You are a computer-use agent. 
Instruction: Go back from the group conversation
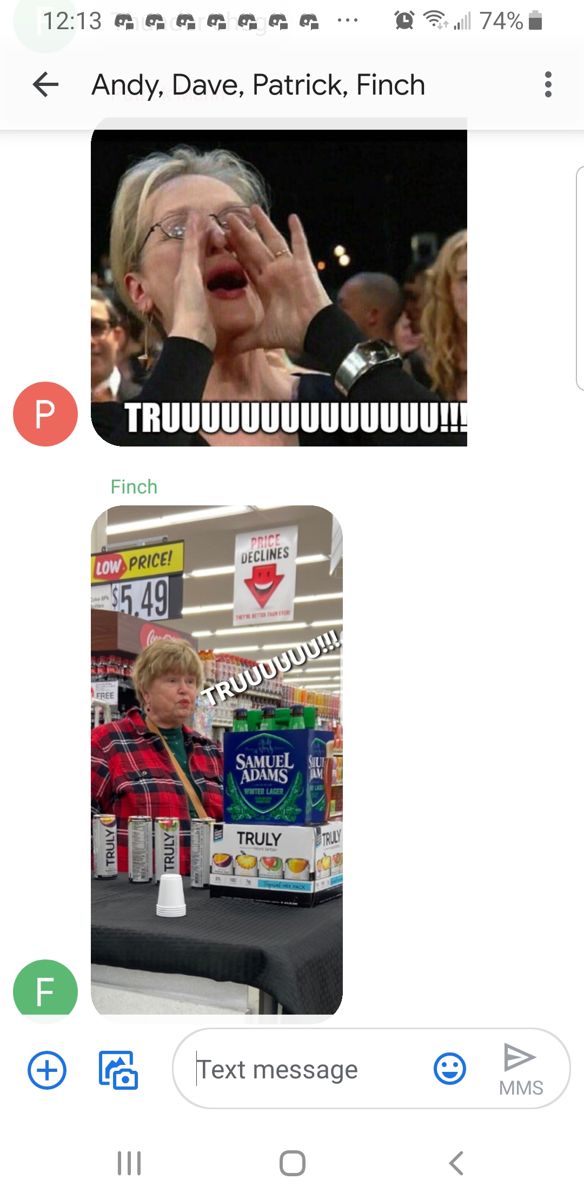point(46,85)
